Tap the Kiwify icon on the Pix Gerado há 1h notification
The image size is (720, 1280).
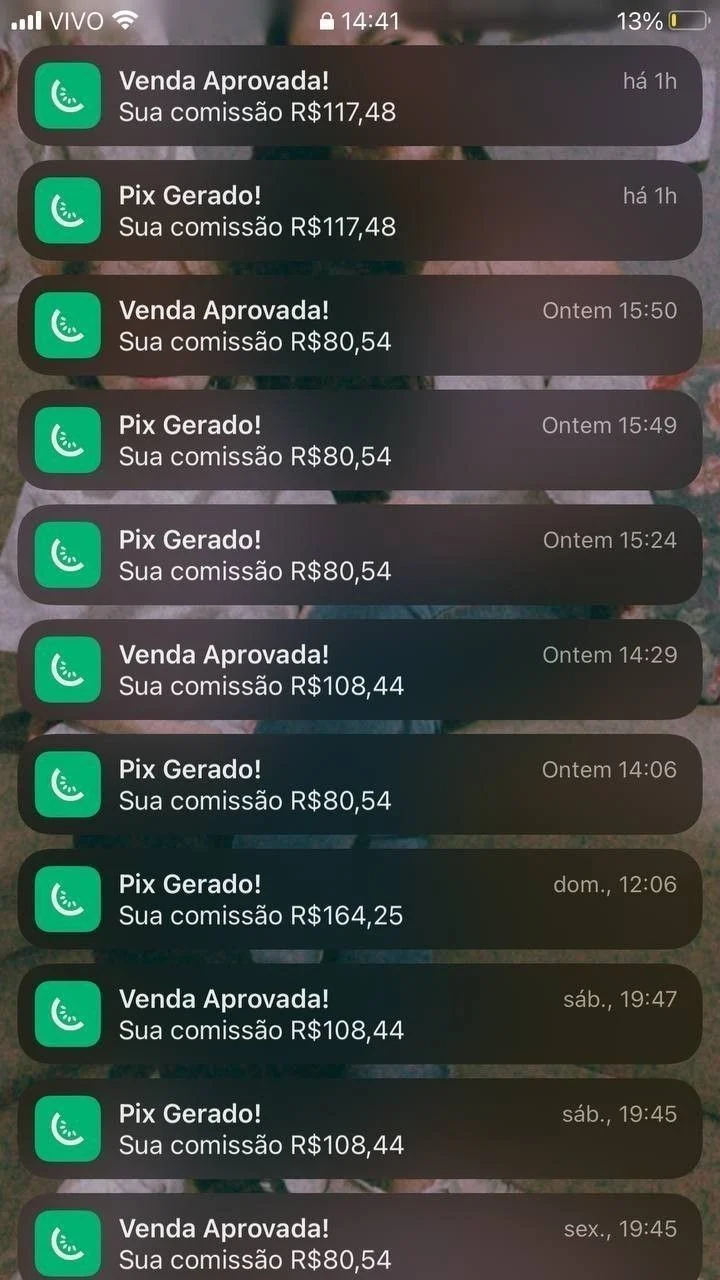[x=67, y=210]
